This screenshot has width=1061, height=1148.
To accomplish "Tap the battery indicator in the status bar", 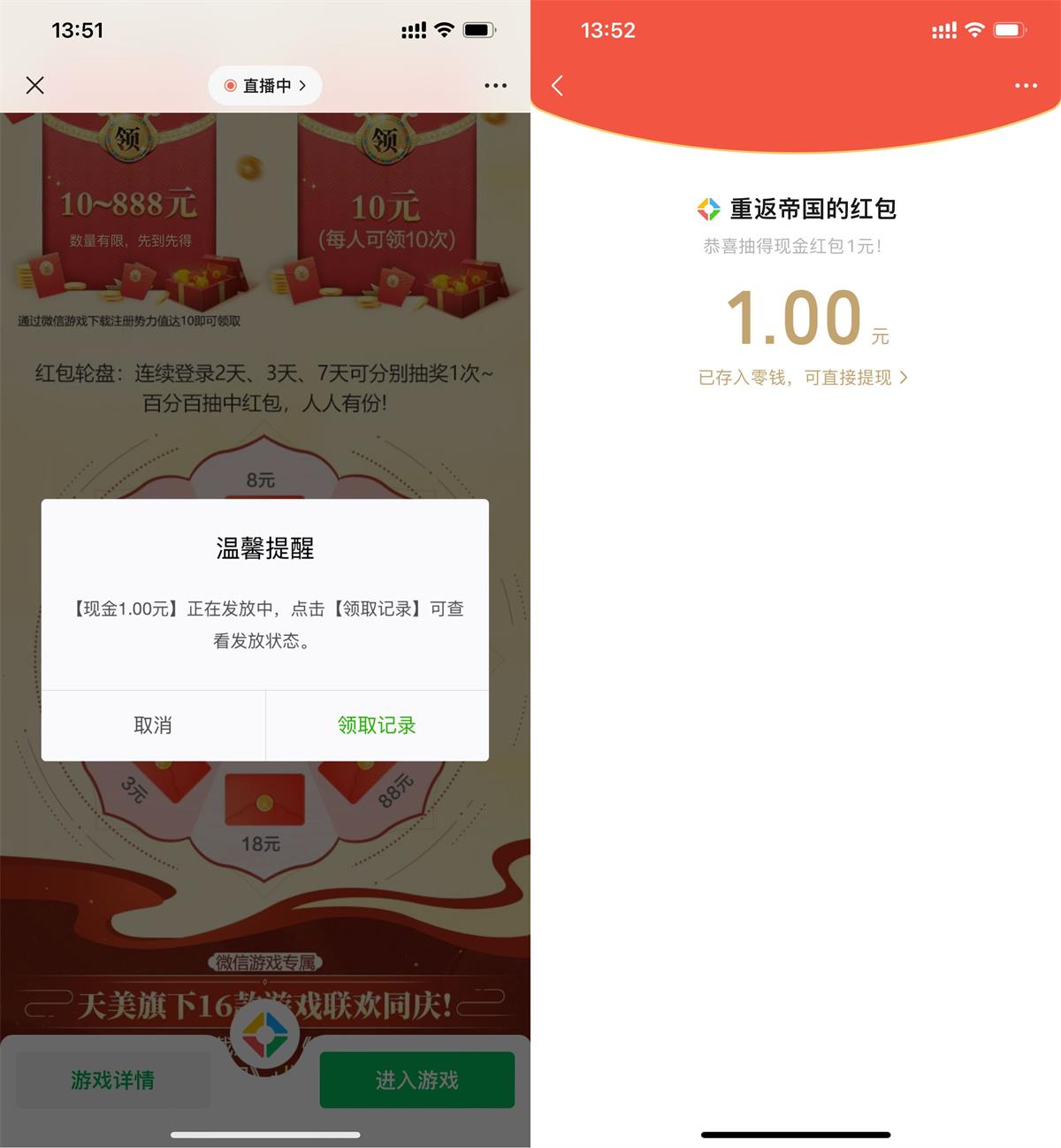I will tap(478, 29).
